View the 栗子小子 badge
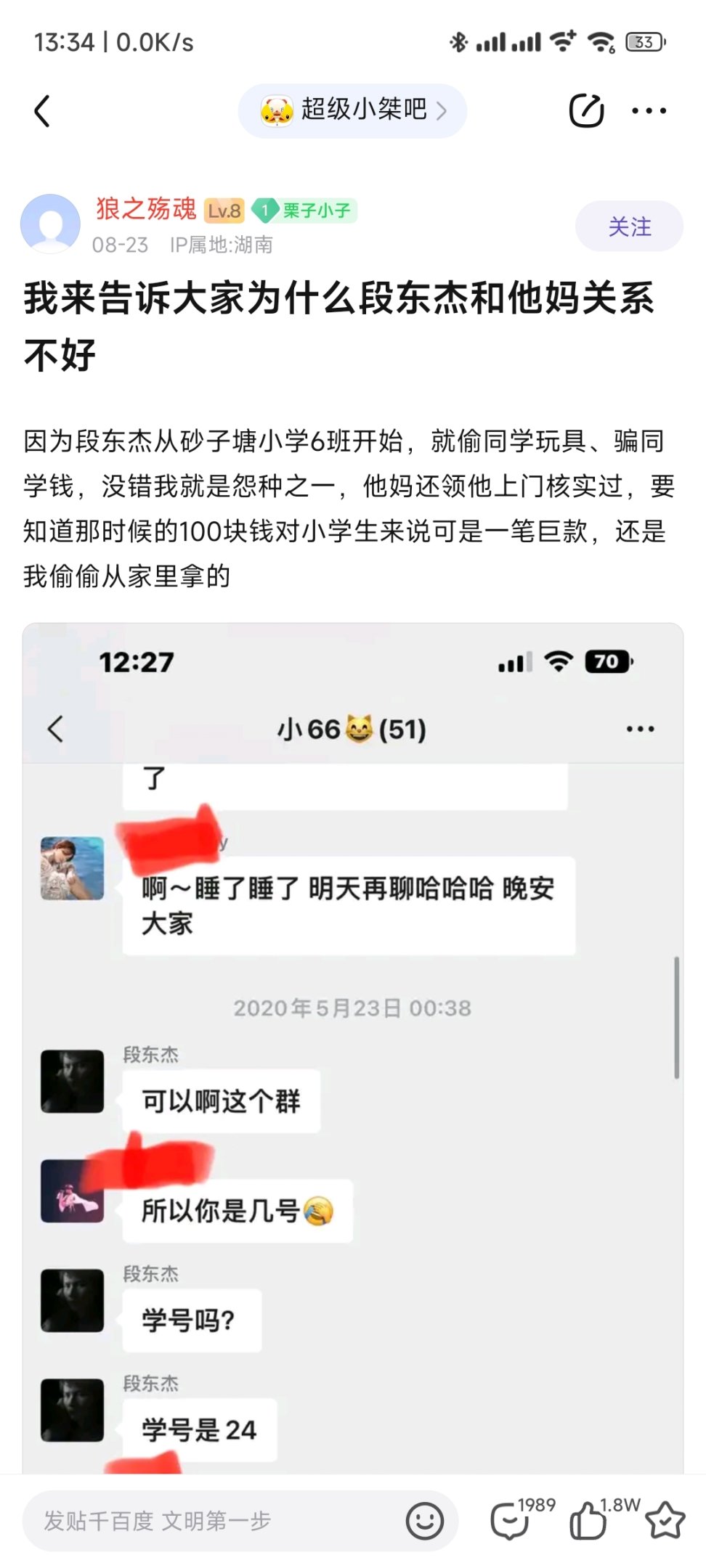Screen dimensions: 706x1568 coord(304,211)
